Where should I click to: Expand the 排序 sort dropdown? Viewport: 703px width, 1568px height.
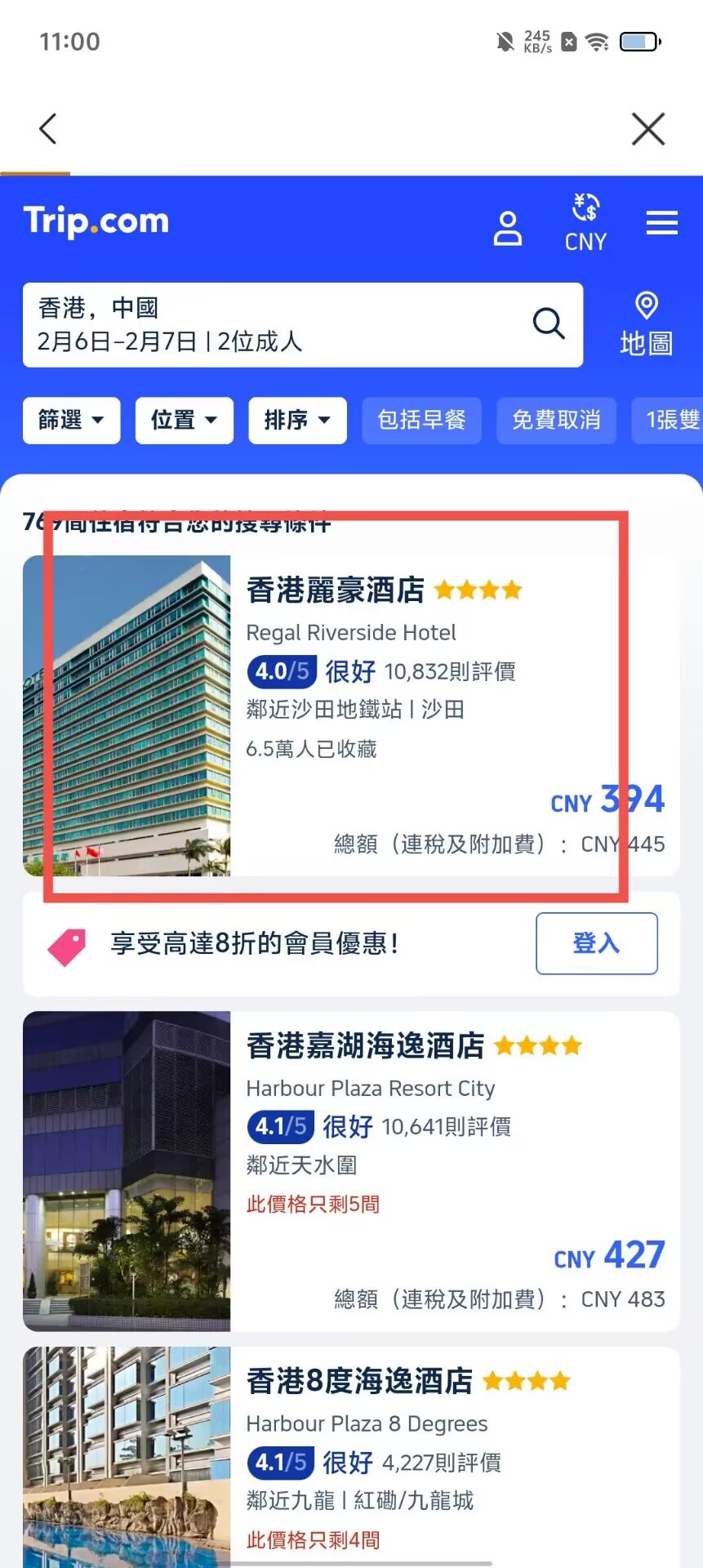[x=297, y=421]
